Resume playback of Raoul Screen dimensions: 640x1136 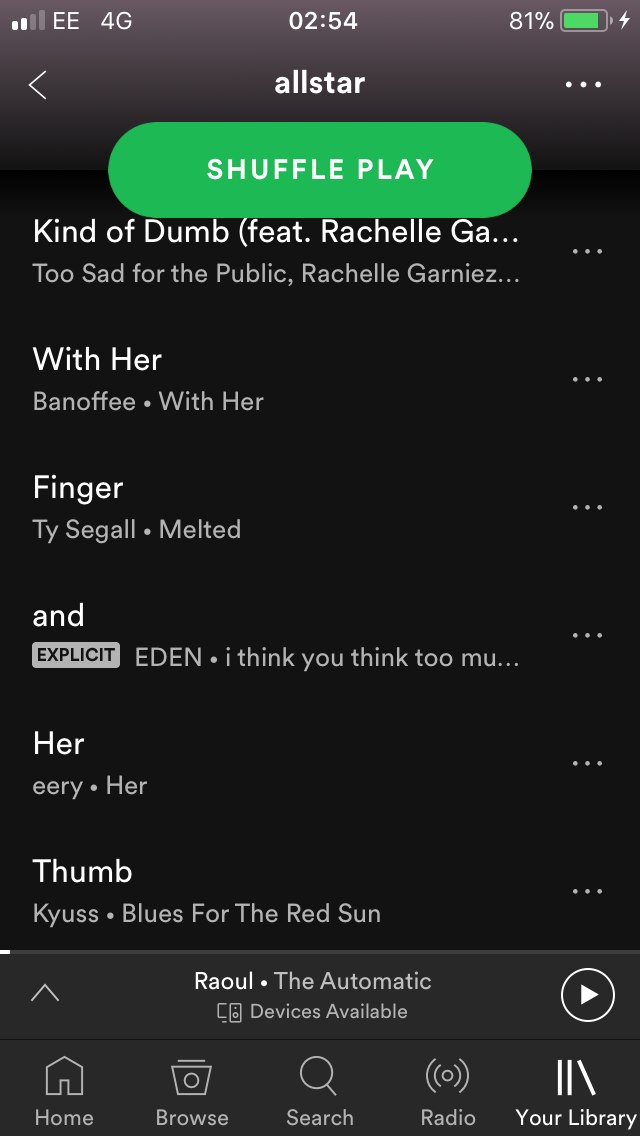coord(588,994)
